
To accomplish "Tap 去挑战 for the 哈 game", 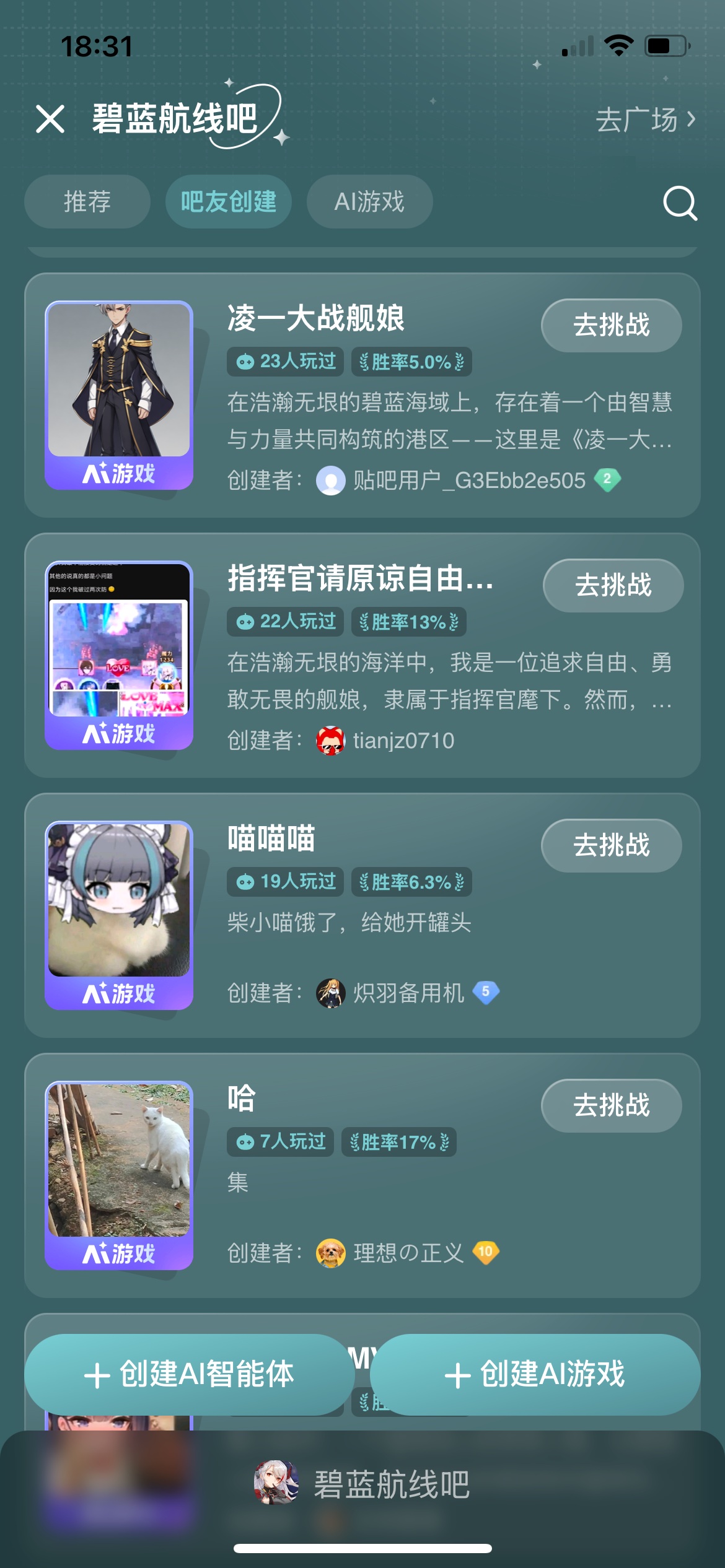I will (611, 1106).
